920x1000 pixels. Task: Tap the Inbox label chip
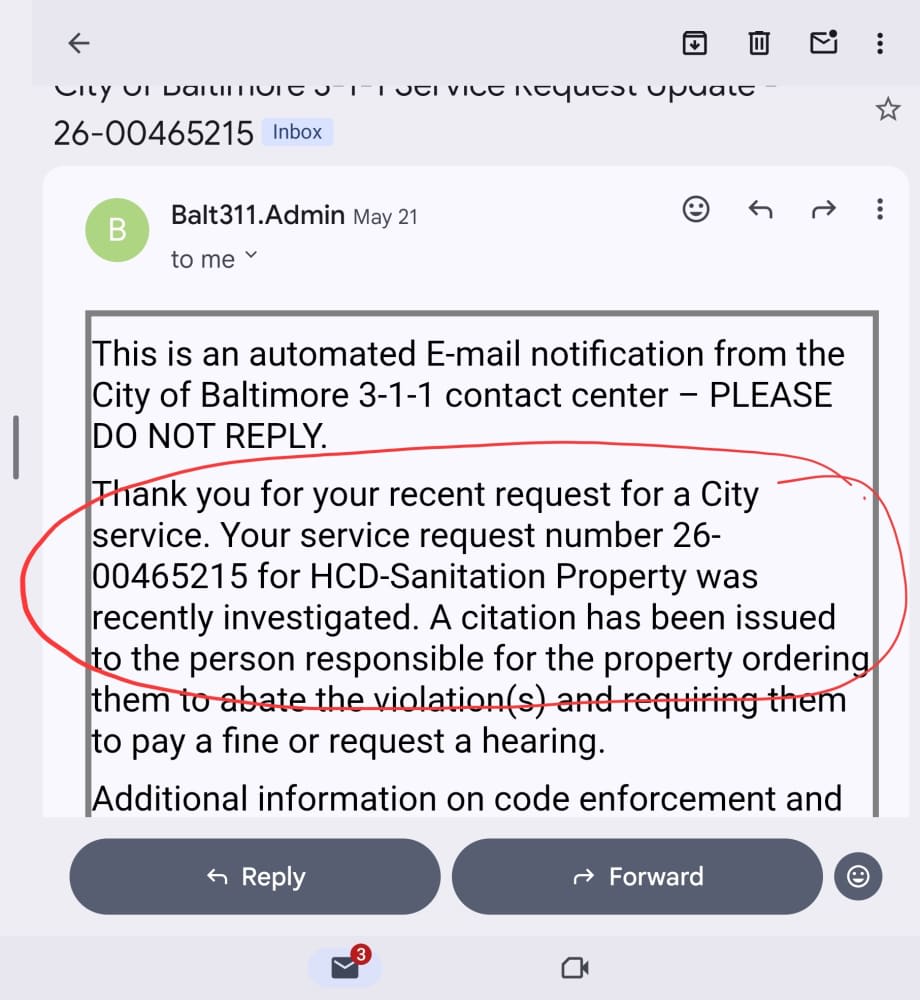click(297, 132)
